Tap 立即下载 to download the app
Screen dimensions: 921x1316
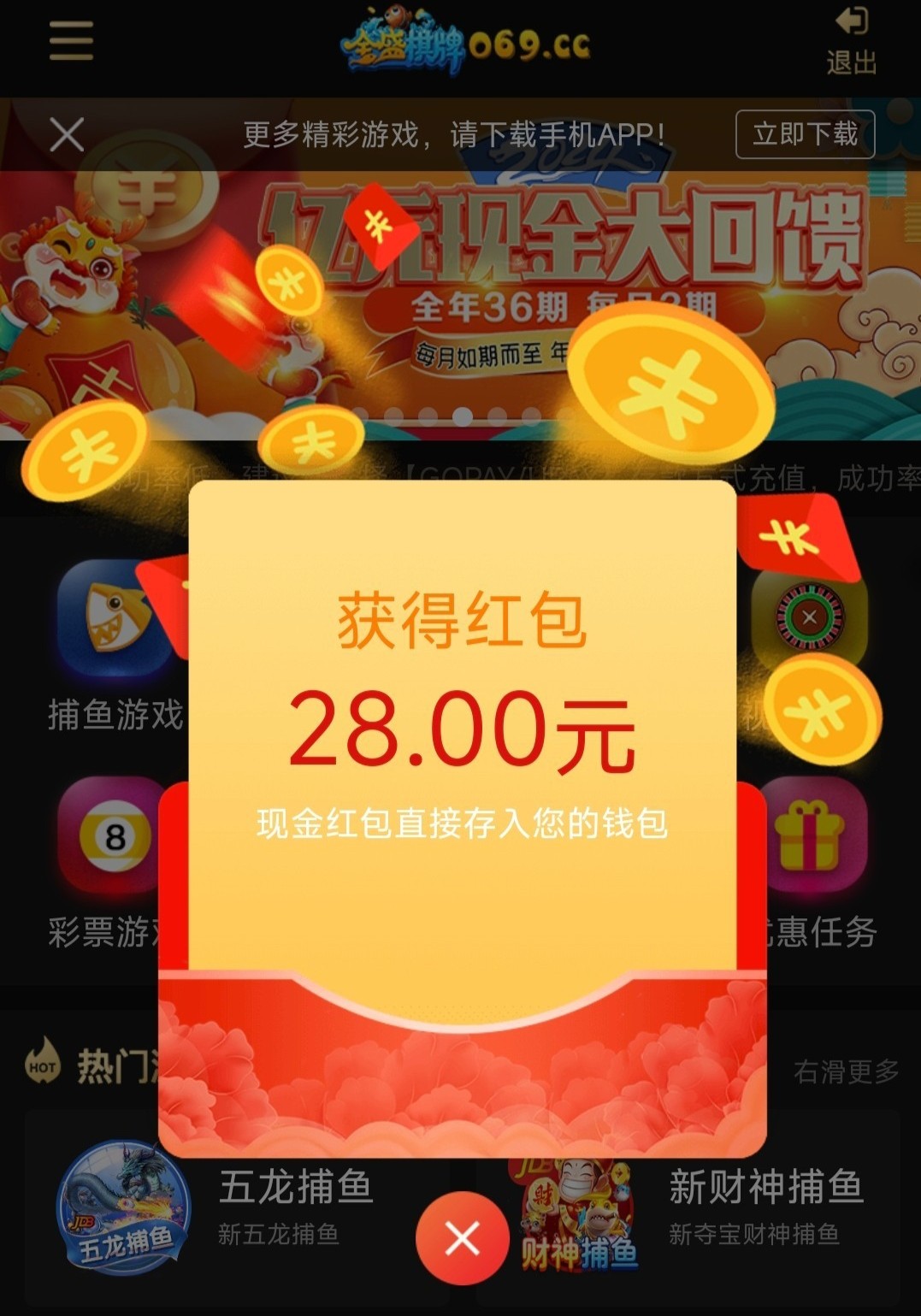[x=805, y=134]
